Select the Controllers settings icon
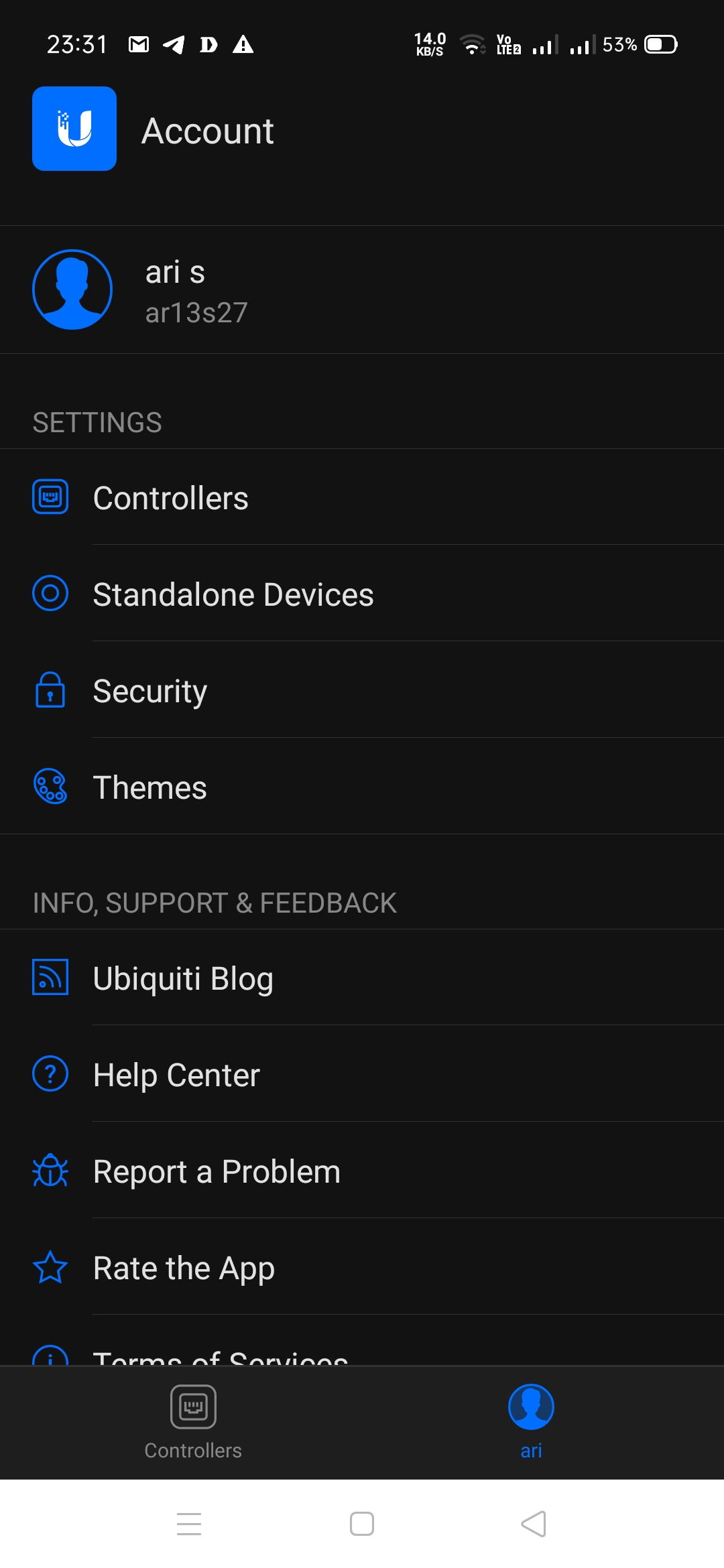 click(x=50, y=497)
